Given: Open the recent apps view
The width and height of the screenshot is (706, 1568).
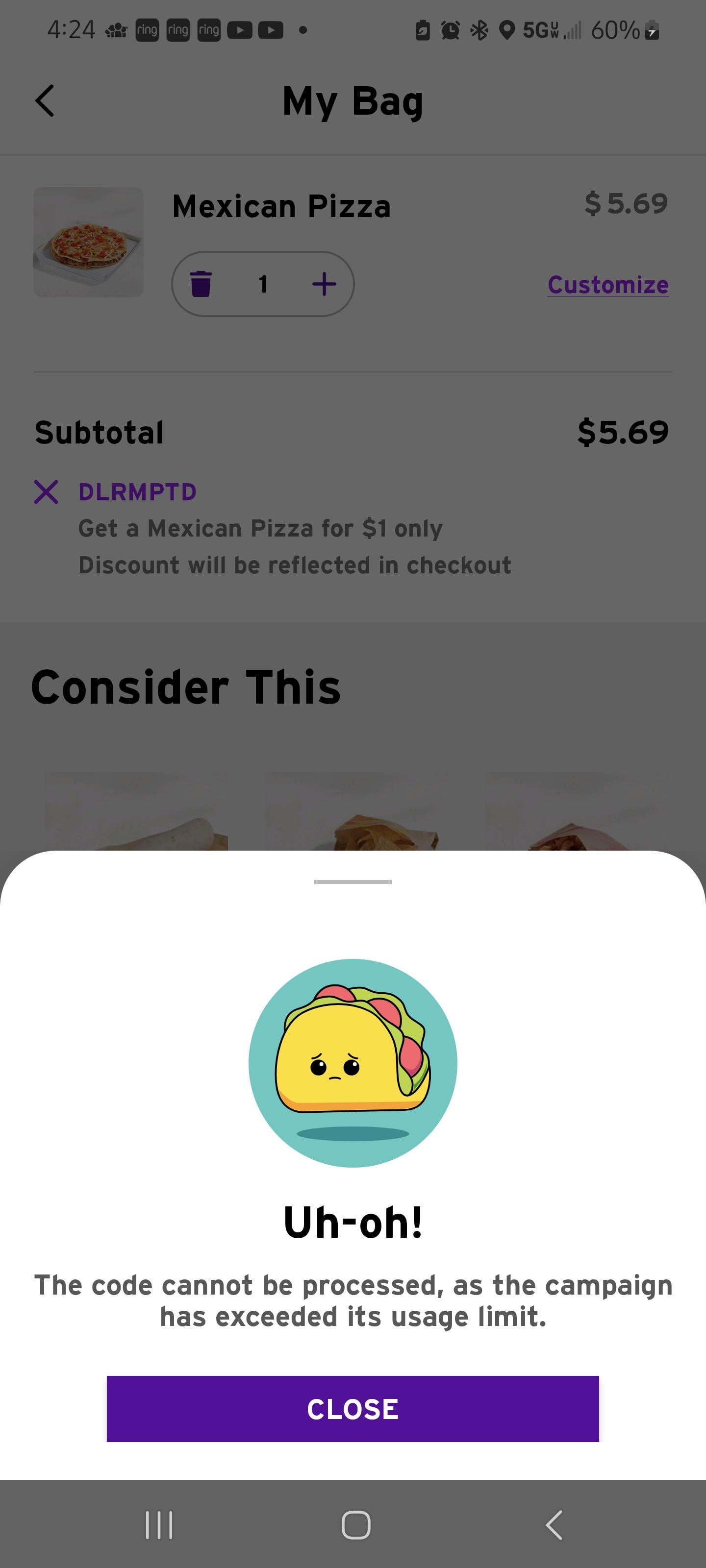Looking at the screenshot, I should pos(159,1525).
